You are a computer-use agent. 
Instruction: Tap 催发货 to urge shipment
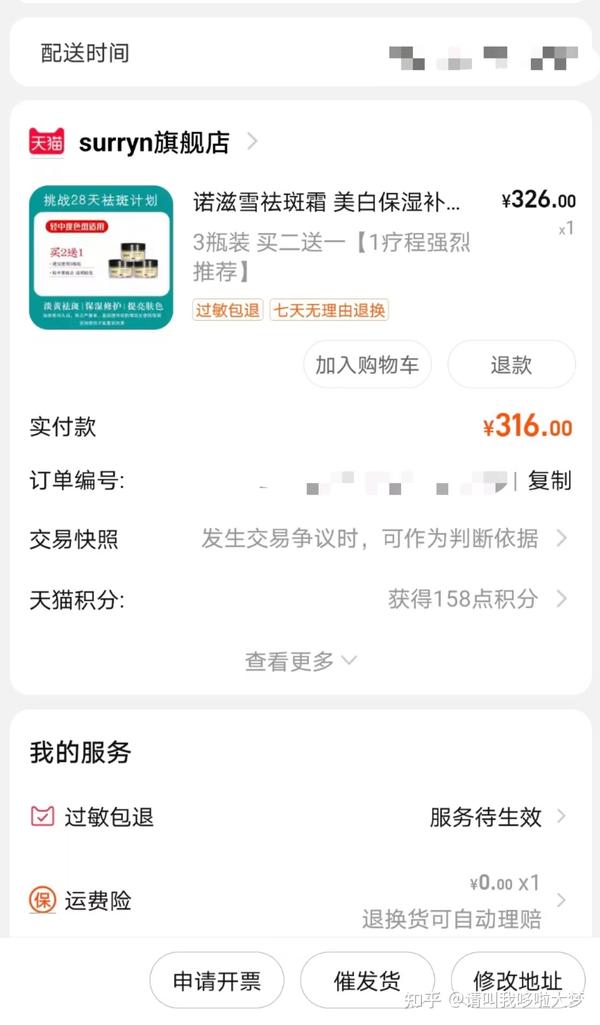click(x=367, y=981)
